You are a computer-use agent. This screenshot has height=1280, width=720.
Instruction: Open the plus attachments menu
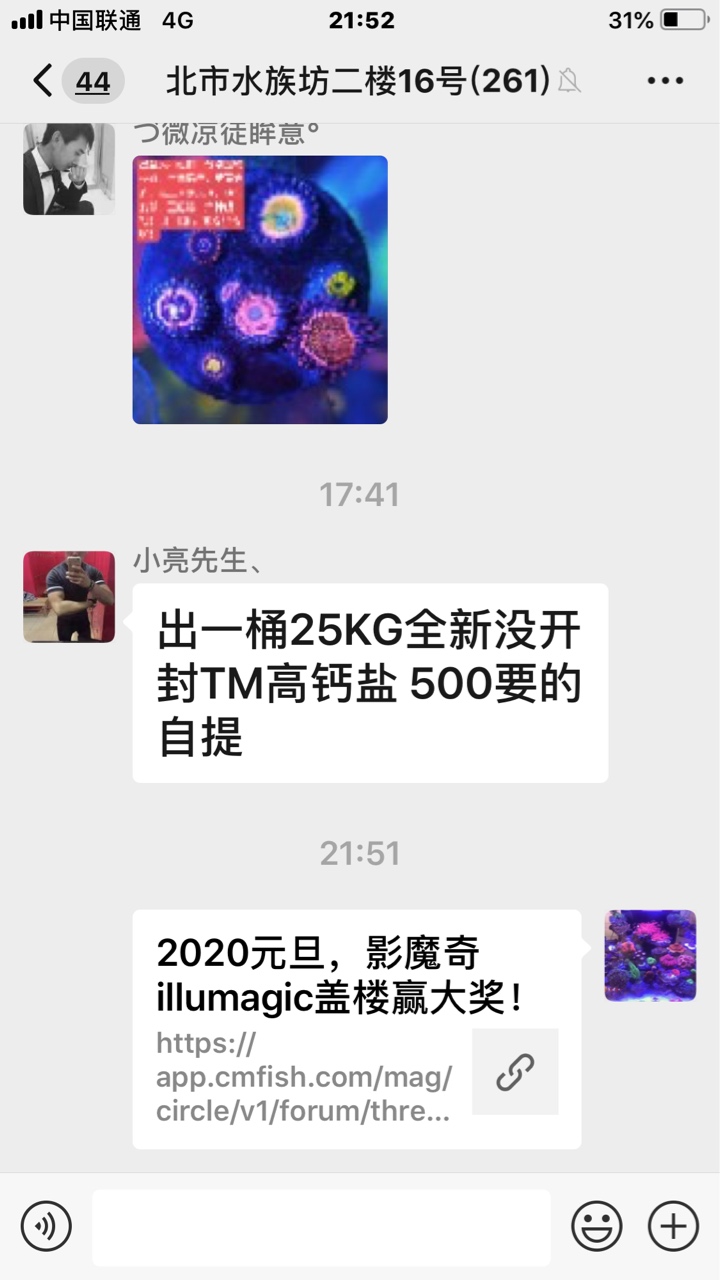(673, 1225)
